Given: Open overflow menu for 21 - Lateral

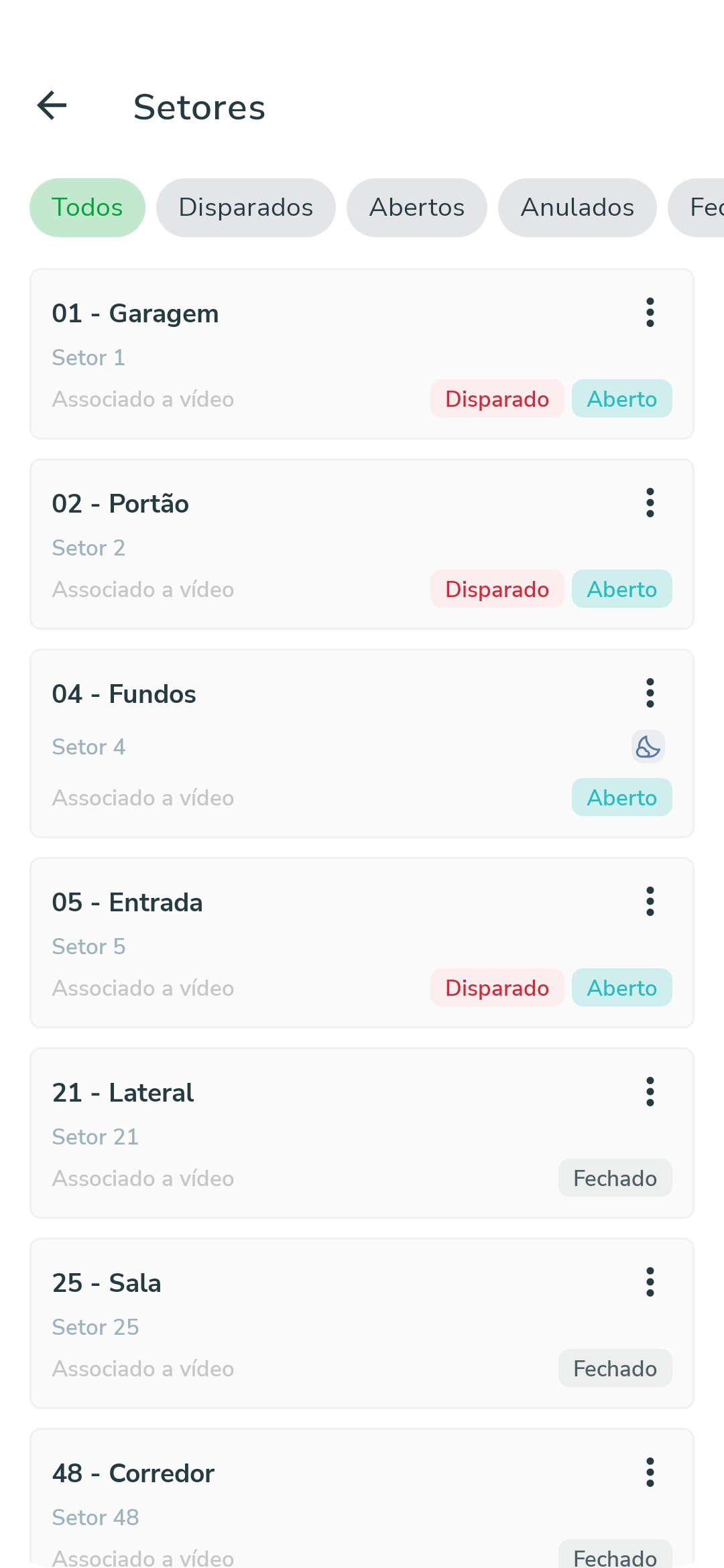Looking at the screenshot, I should click(650, 1092).
